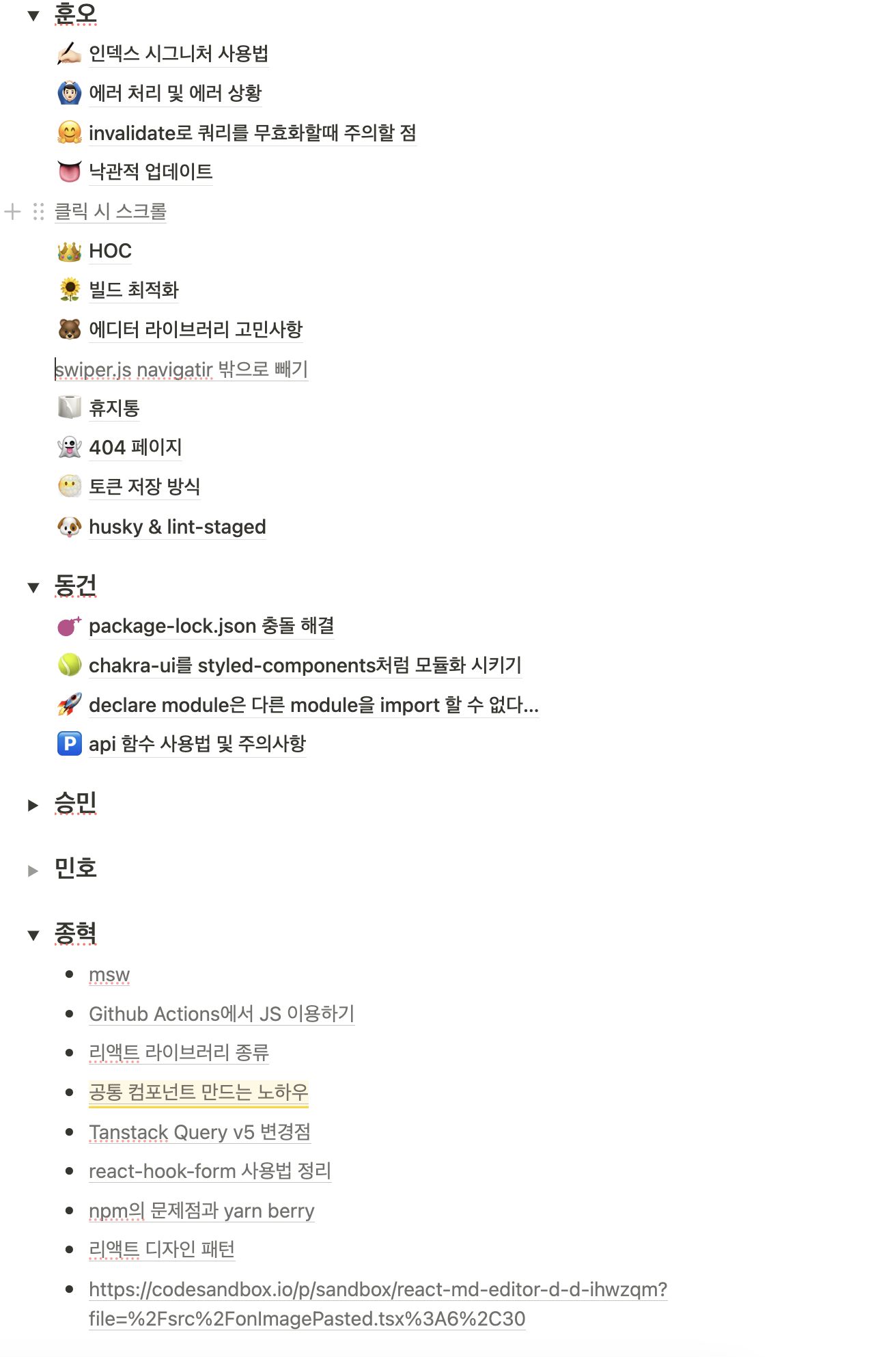Expand the 민호 toggle section
The image size is (896, 1357).
(x=33, y=871)
